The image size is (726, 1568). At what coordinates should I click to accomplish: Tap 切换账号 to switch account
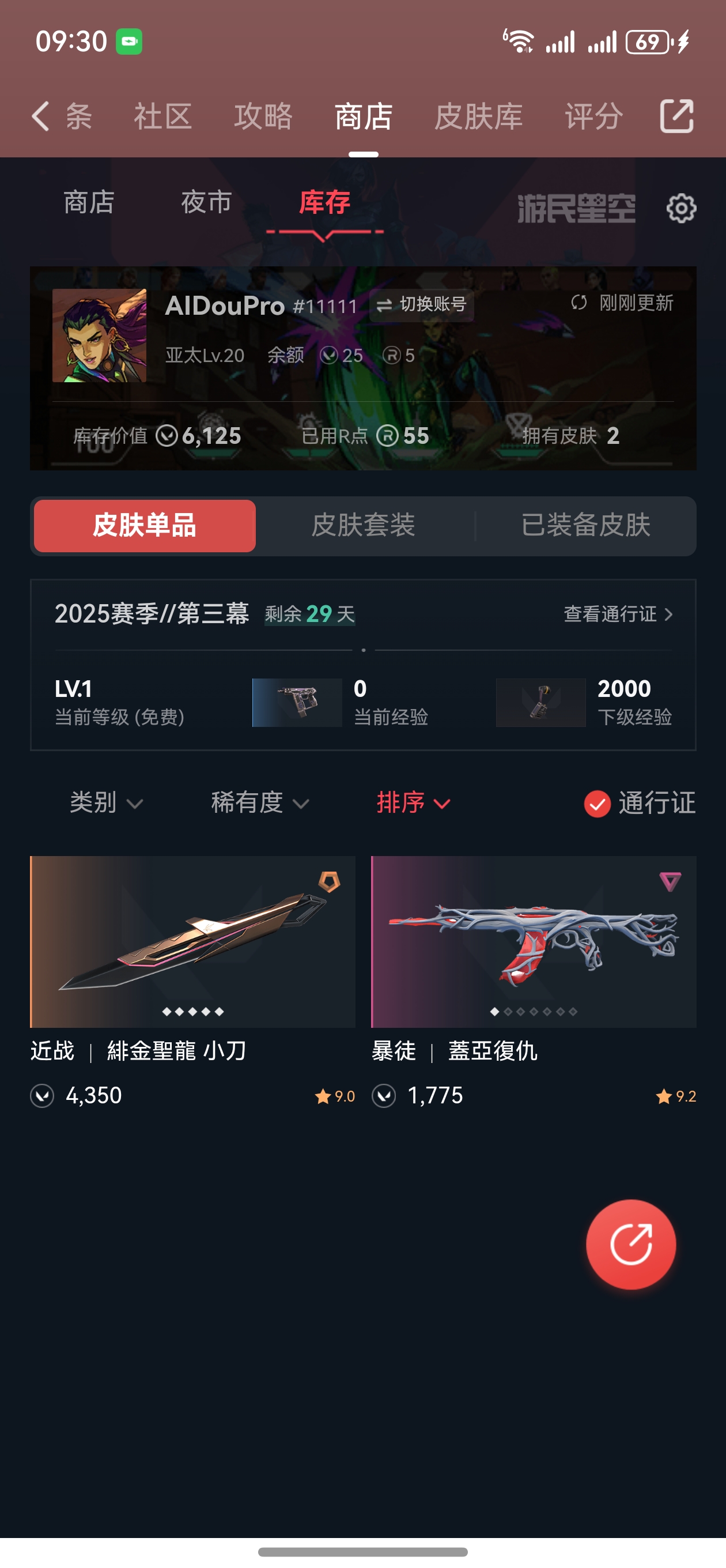click(x=421, y=304)
